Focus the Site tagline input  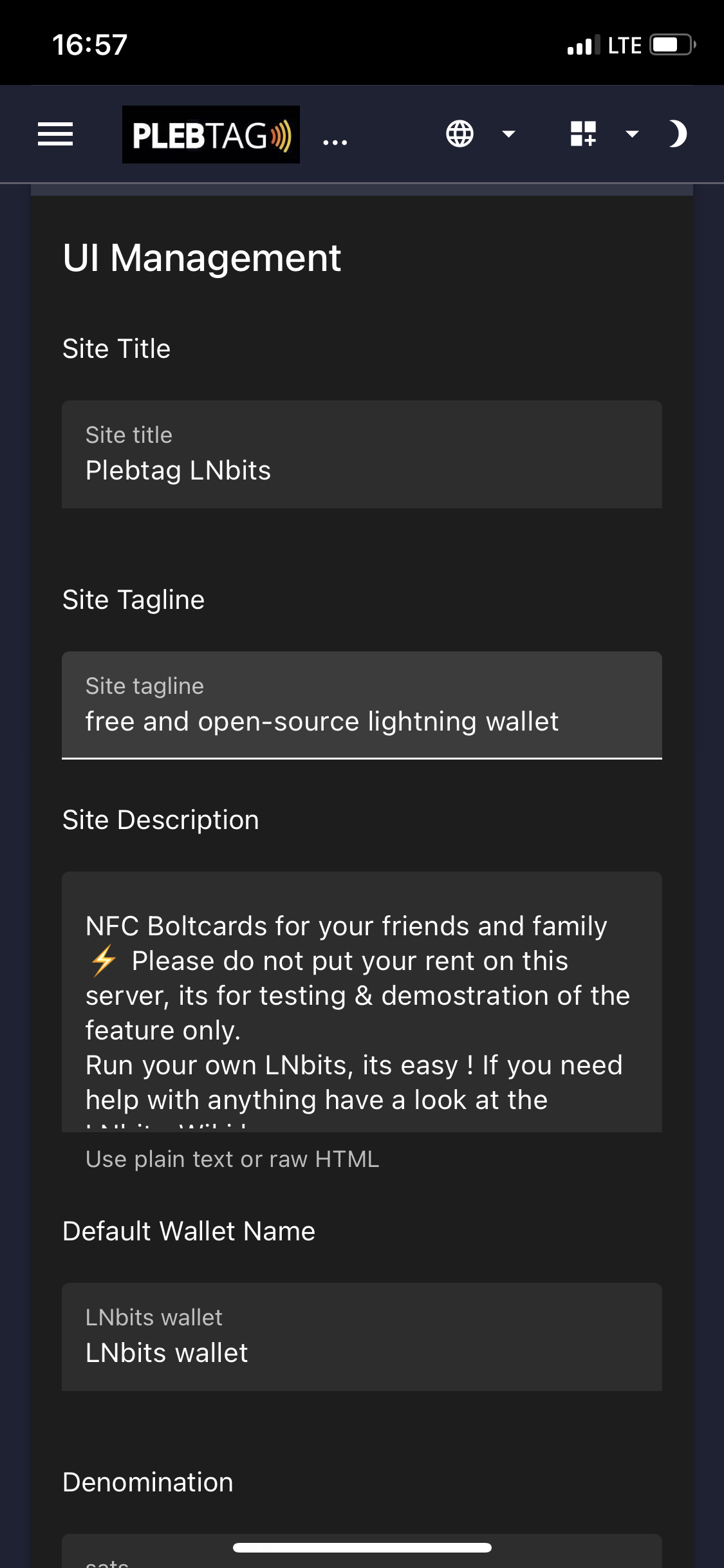click(362, 721)
